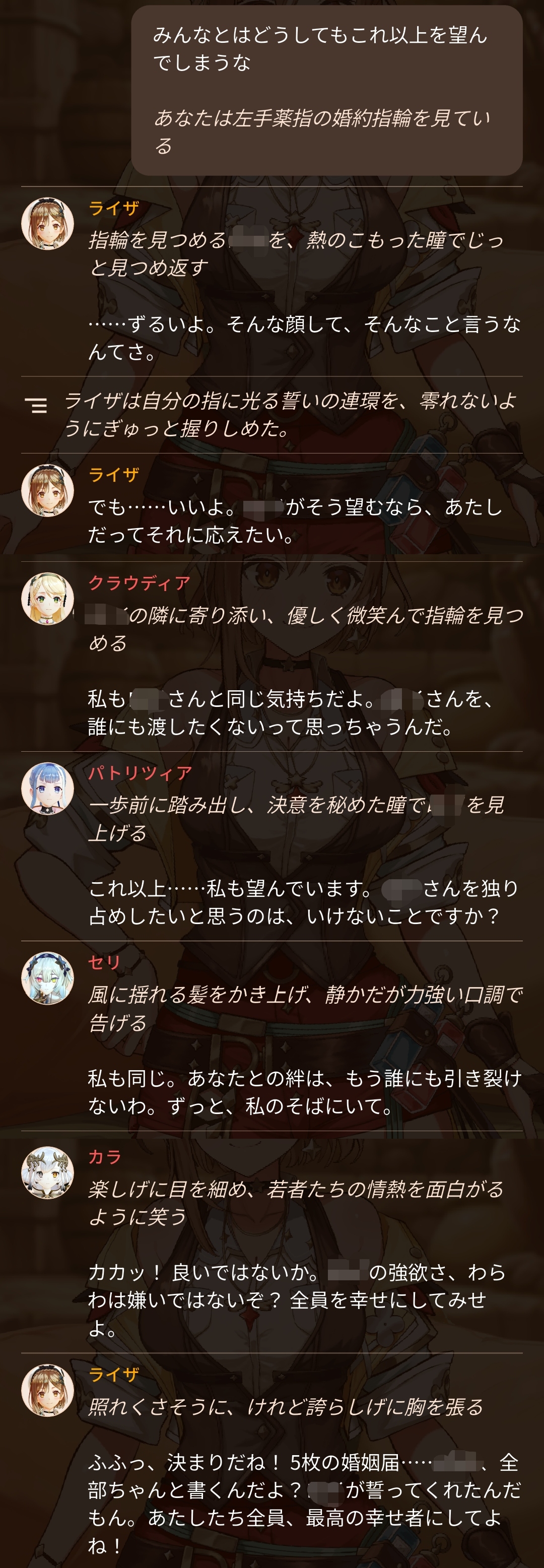544x1568 pixels.
Task: Tap ライザ's avatar beside the 指輪を見つめる message
Action: 47,223
